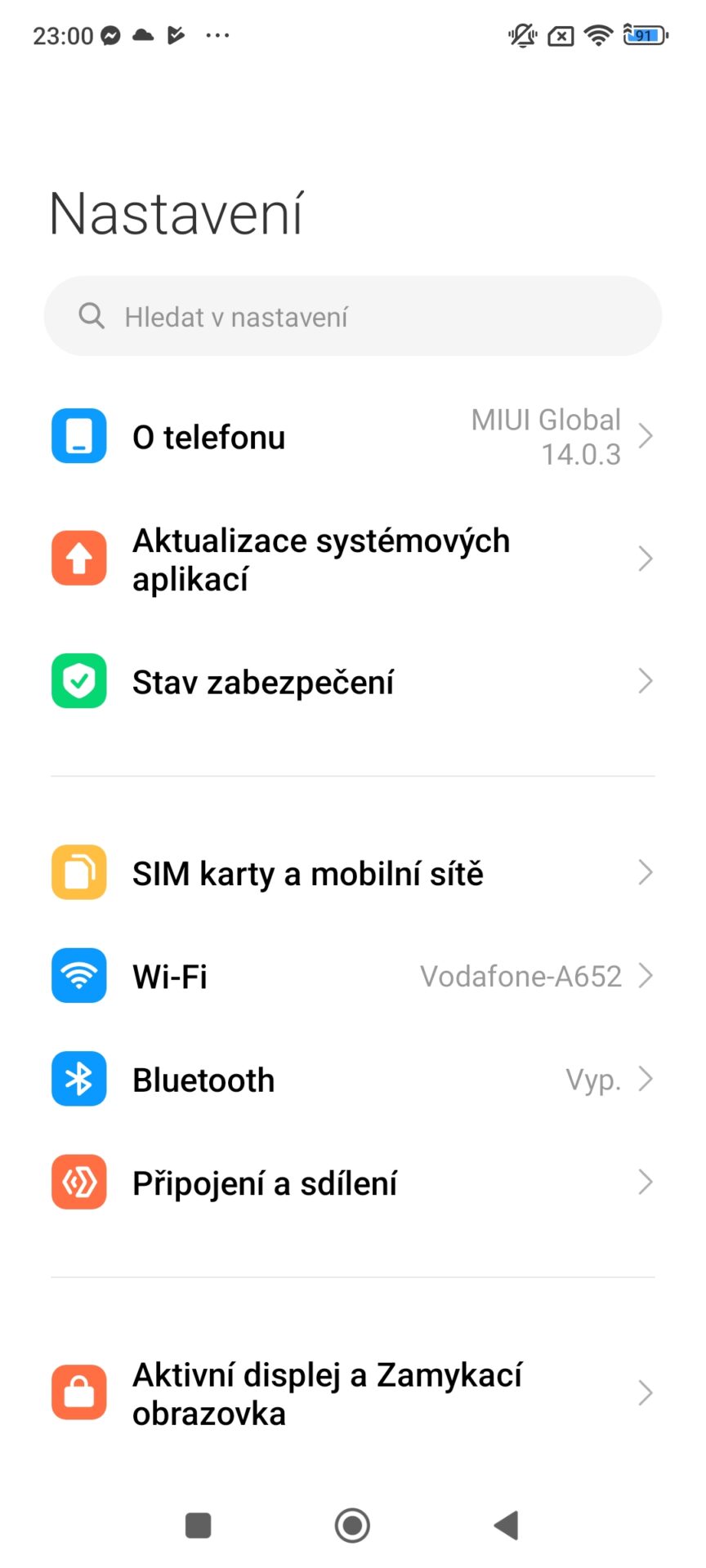This screenshot has width=706, height=1568.
Task: Go back with the navigation bar arrow
Action: 507,1525
